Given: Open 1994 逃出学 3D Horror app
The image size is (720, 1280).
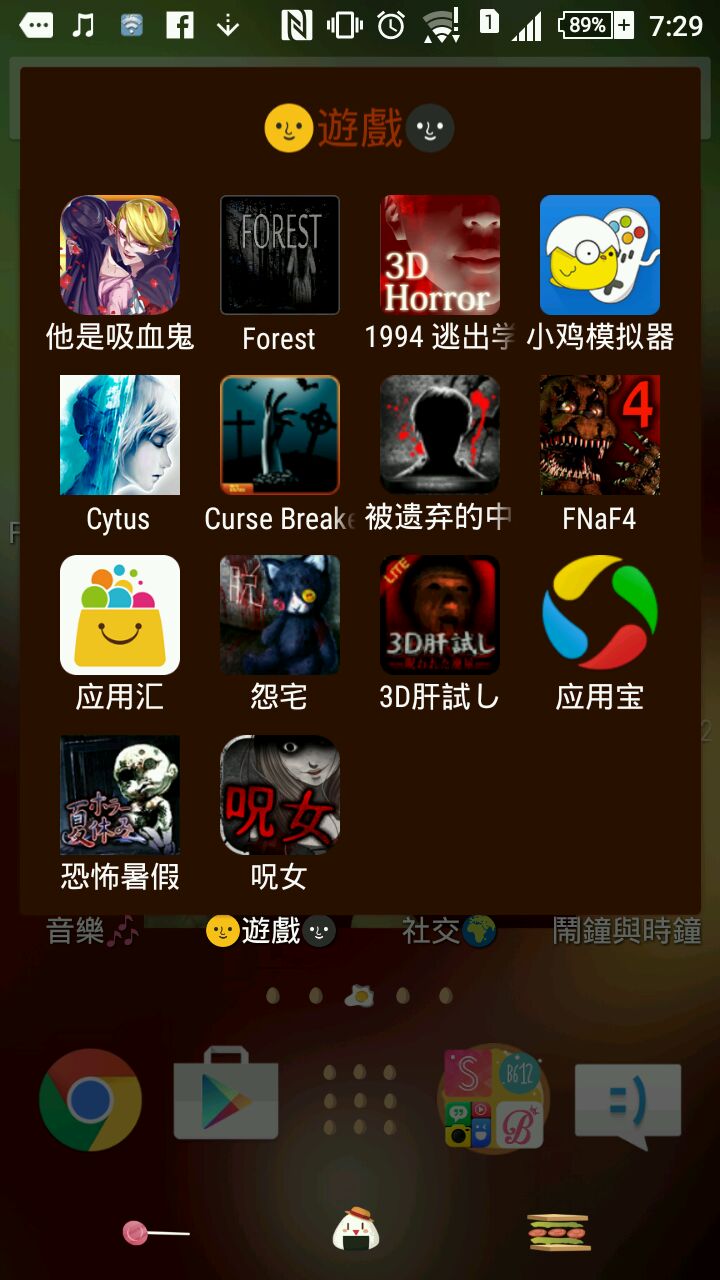Looking at the screenshot, I should click(x=440, y=255).
